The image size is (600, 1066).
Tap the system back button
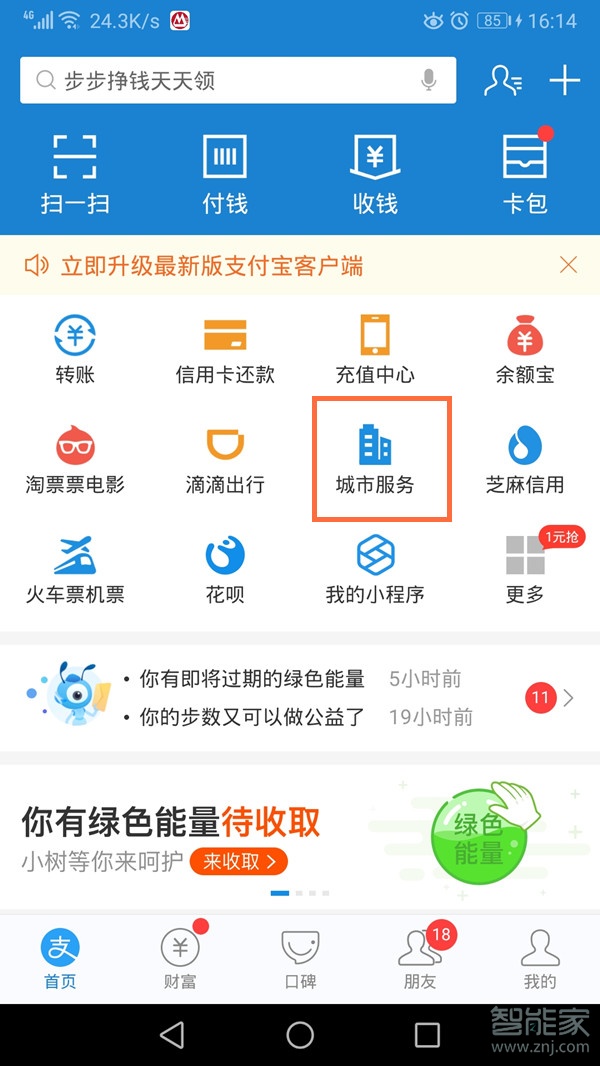tap(172, 1034)
